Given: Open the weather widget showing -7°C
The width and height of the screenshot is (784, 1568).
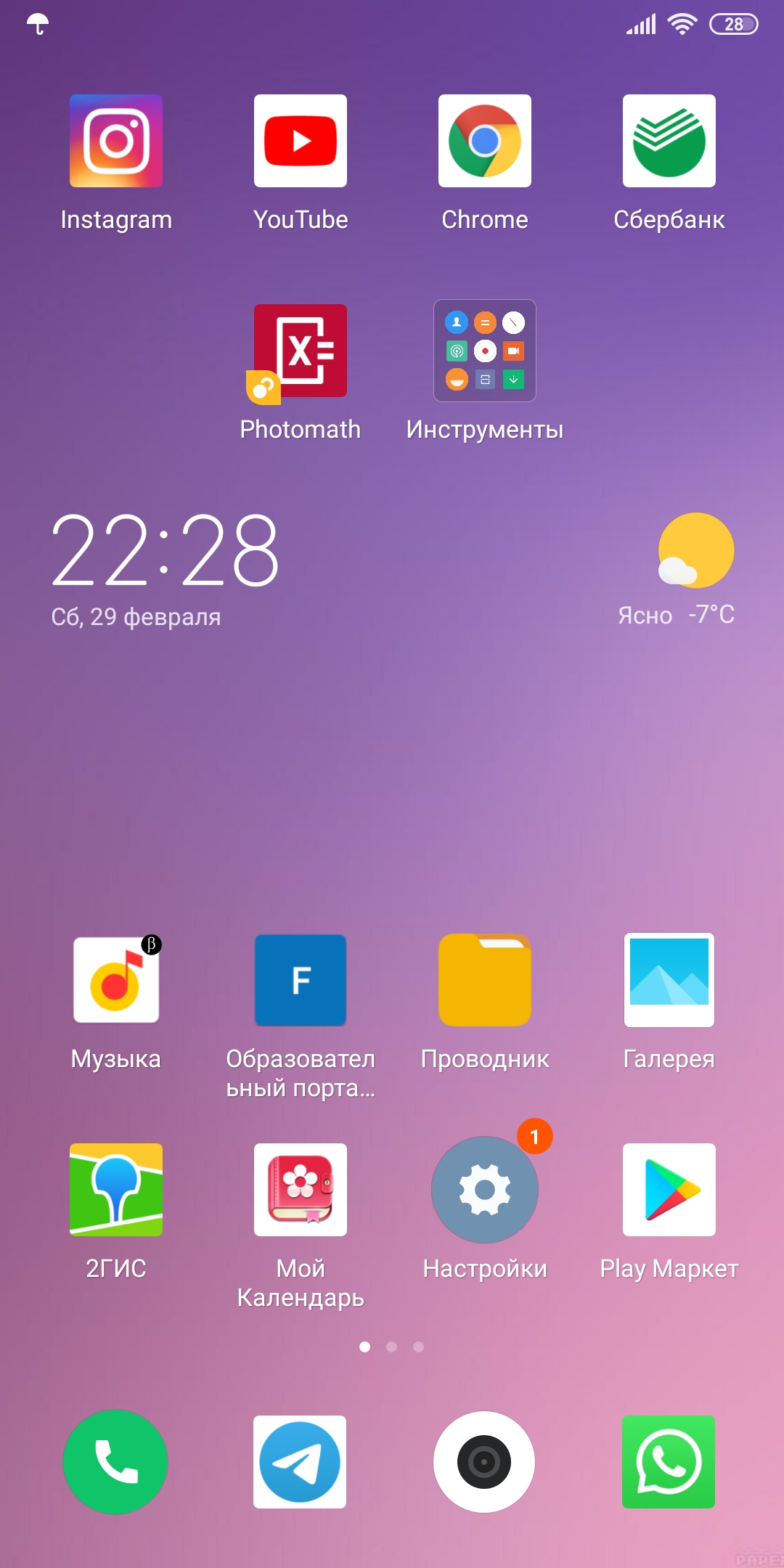Looking at the screenshot, I should 677,570.
